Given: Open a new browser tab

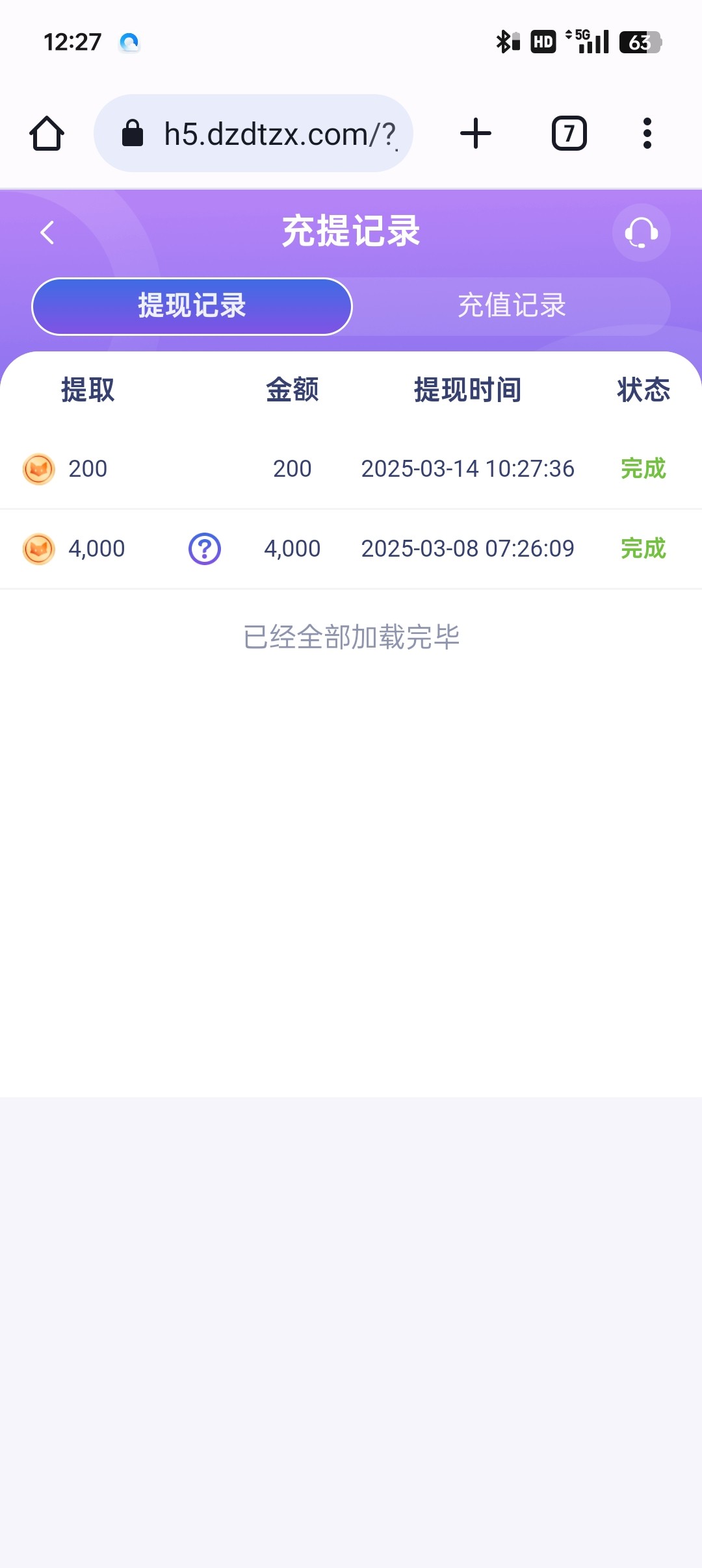Looking at the screenshot, I should (476, 134).
